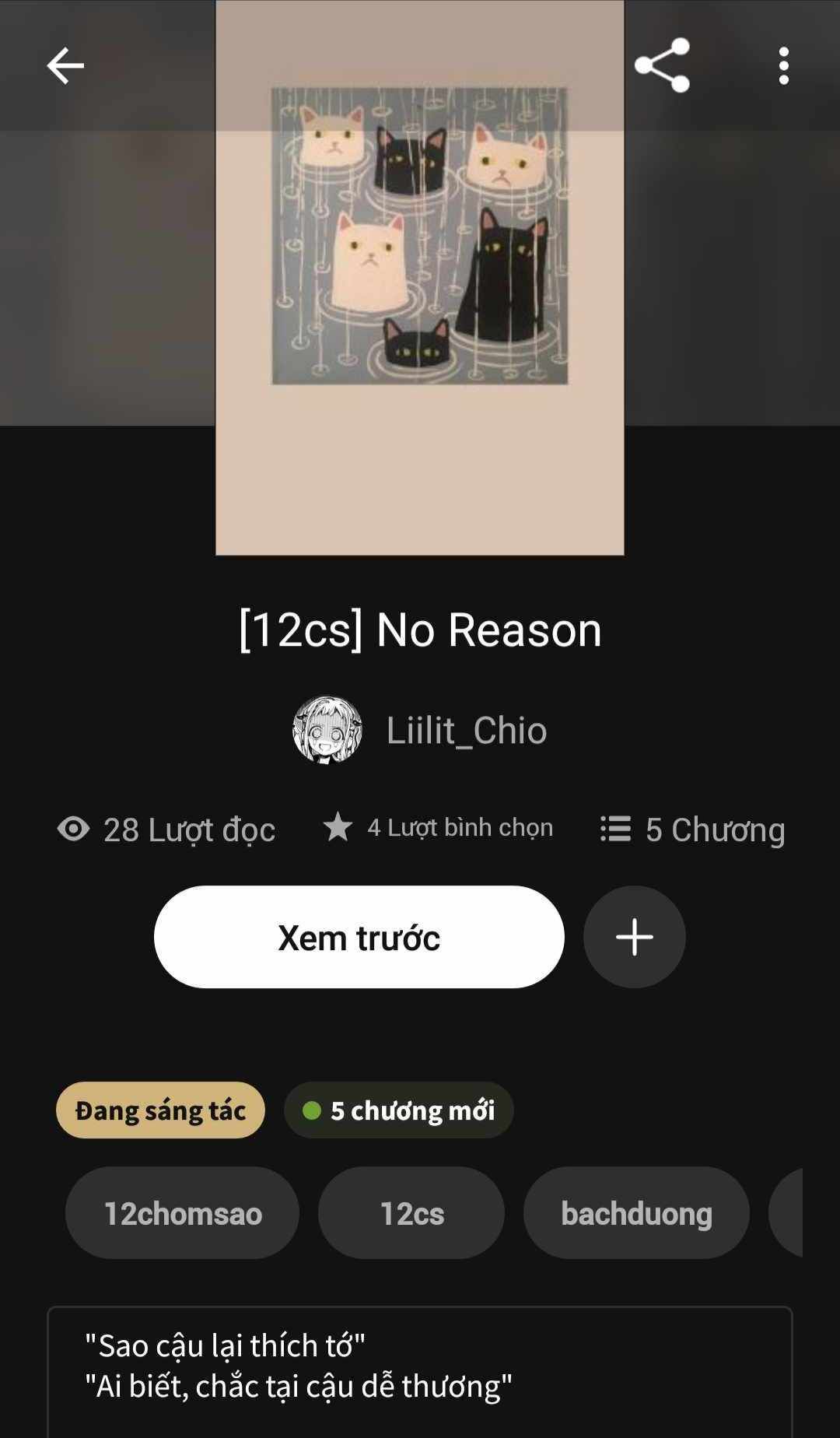Open the three-dot overflow menu
840x1438 pixels.
coord(783,65)
